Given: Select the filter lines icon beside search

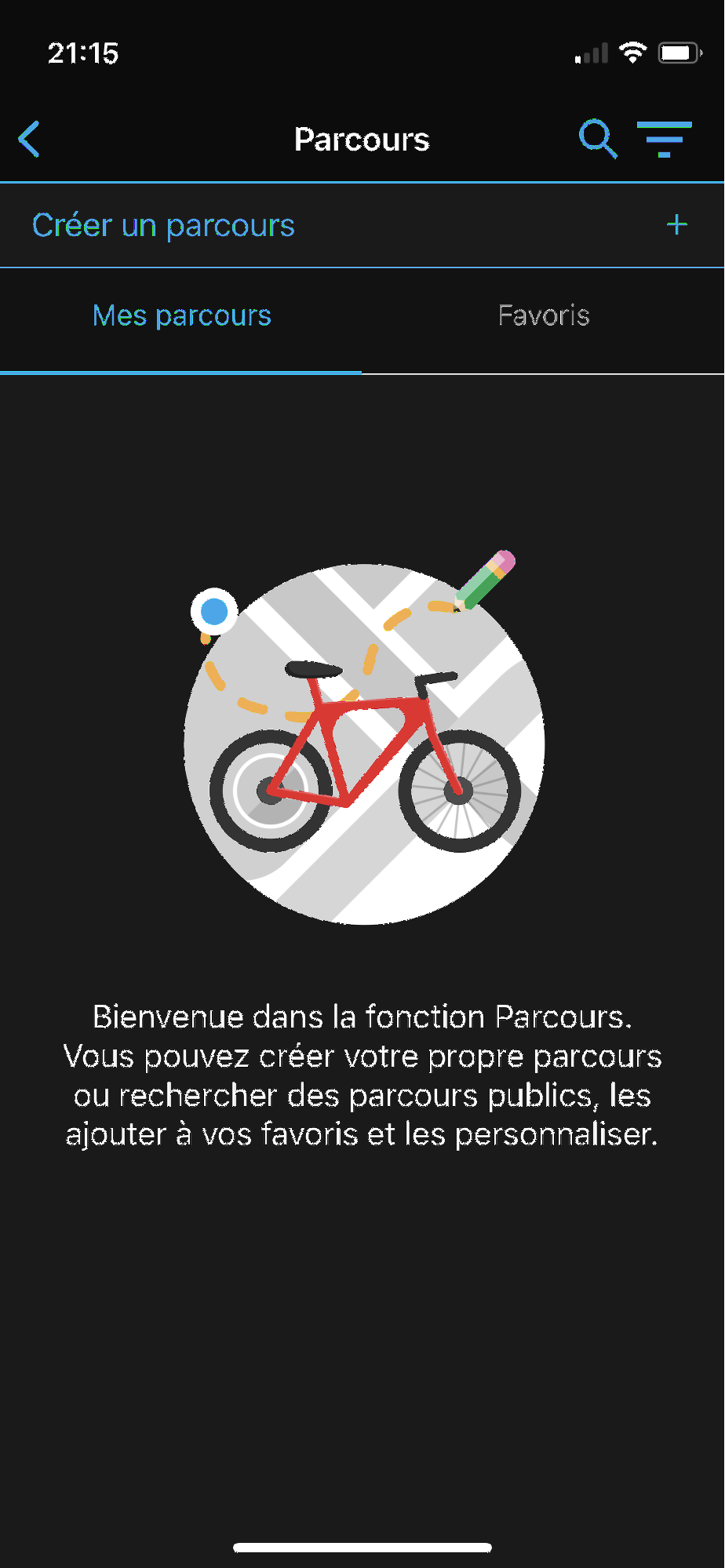Looking at the screenshot, I should click(x=664, y=140).
